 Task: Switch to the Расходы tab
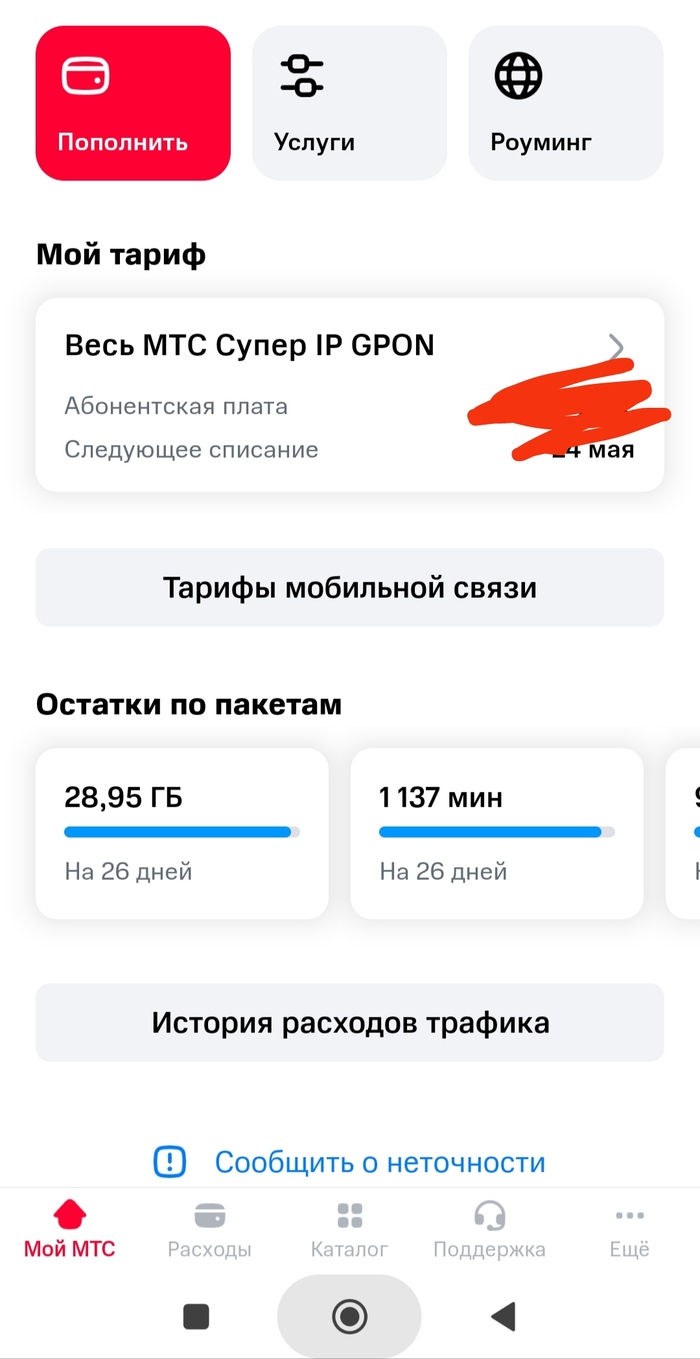[209, 1229]
